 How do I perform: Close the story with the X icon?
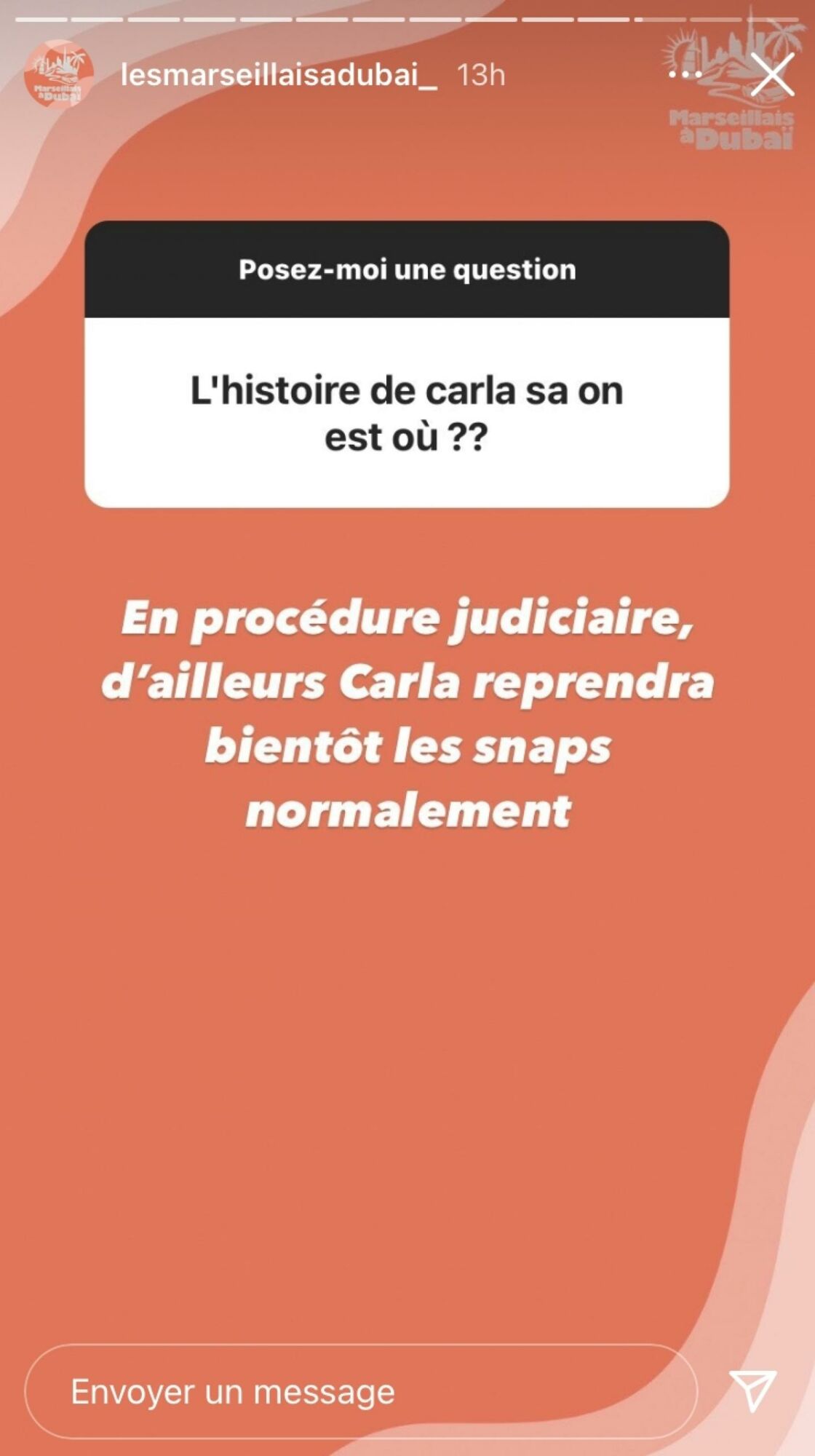click(772, 74)
